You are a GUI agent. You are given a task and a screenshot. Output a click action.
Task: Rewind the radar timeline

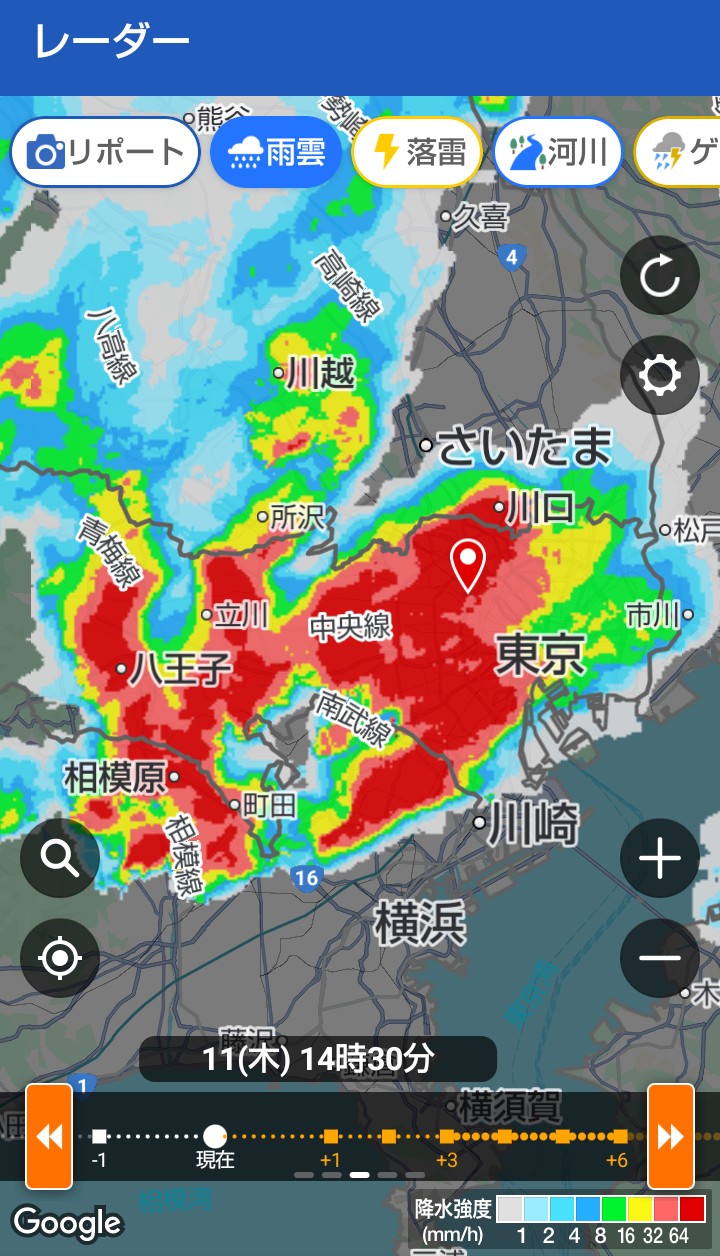[x=49, y=1136]
